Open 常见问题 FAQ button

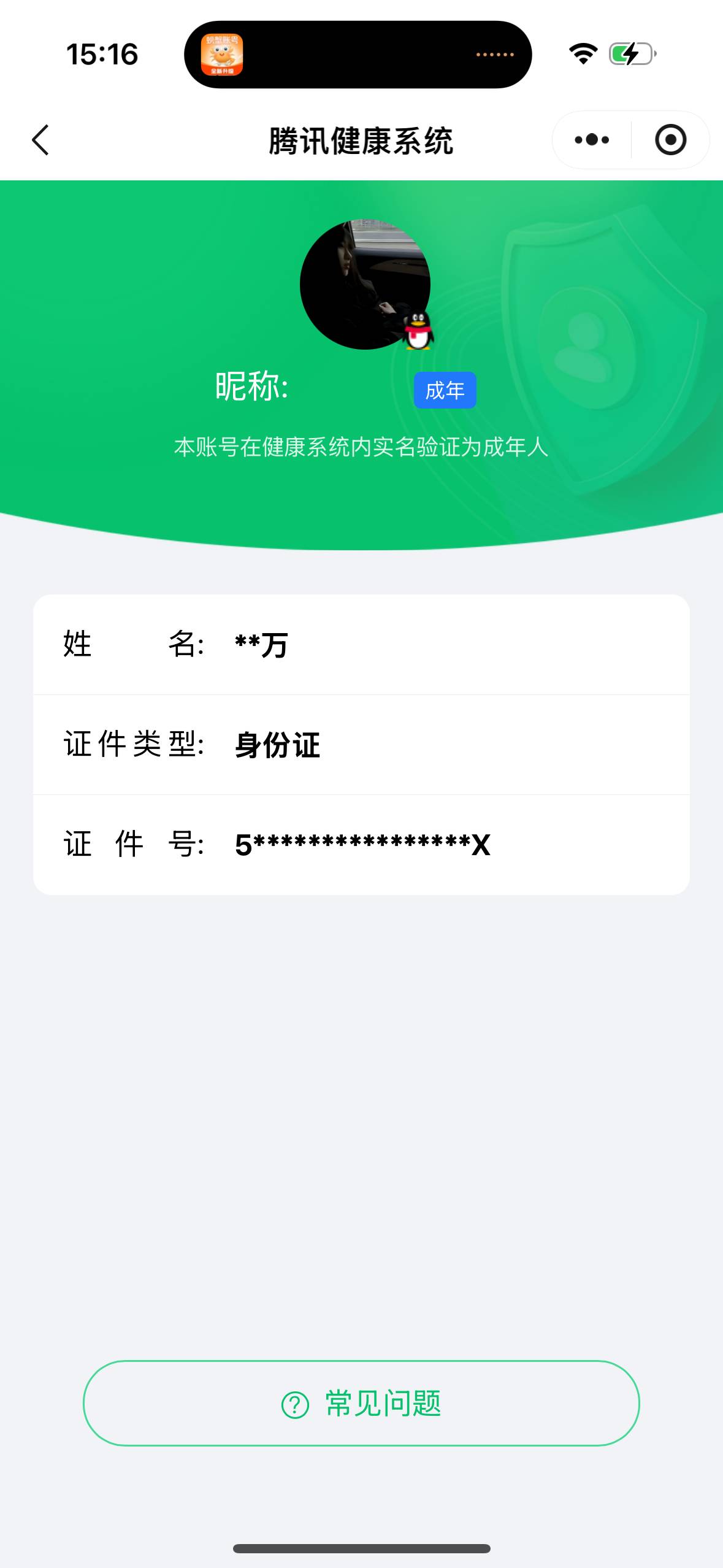pyautogui.click(x=361, y=1403)
